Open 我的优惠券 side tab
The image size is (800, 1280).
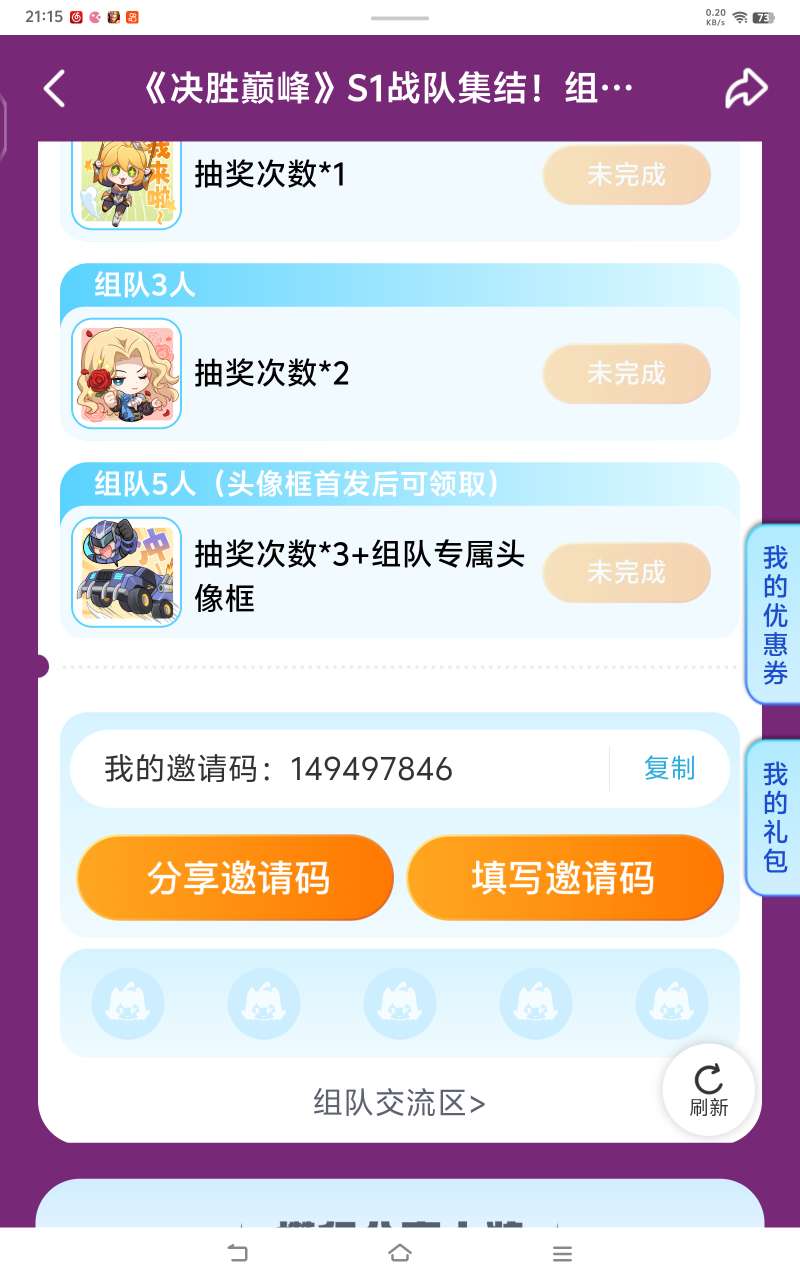coord(775,614)
